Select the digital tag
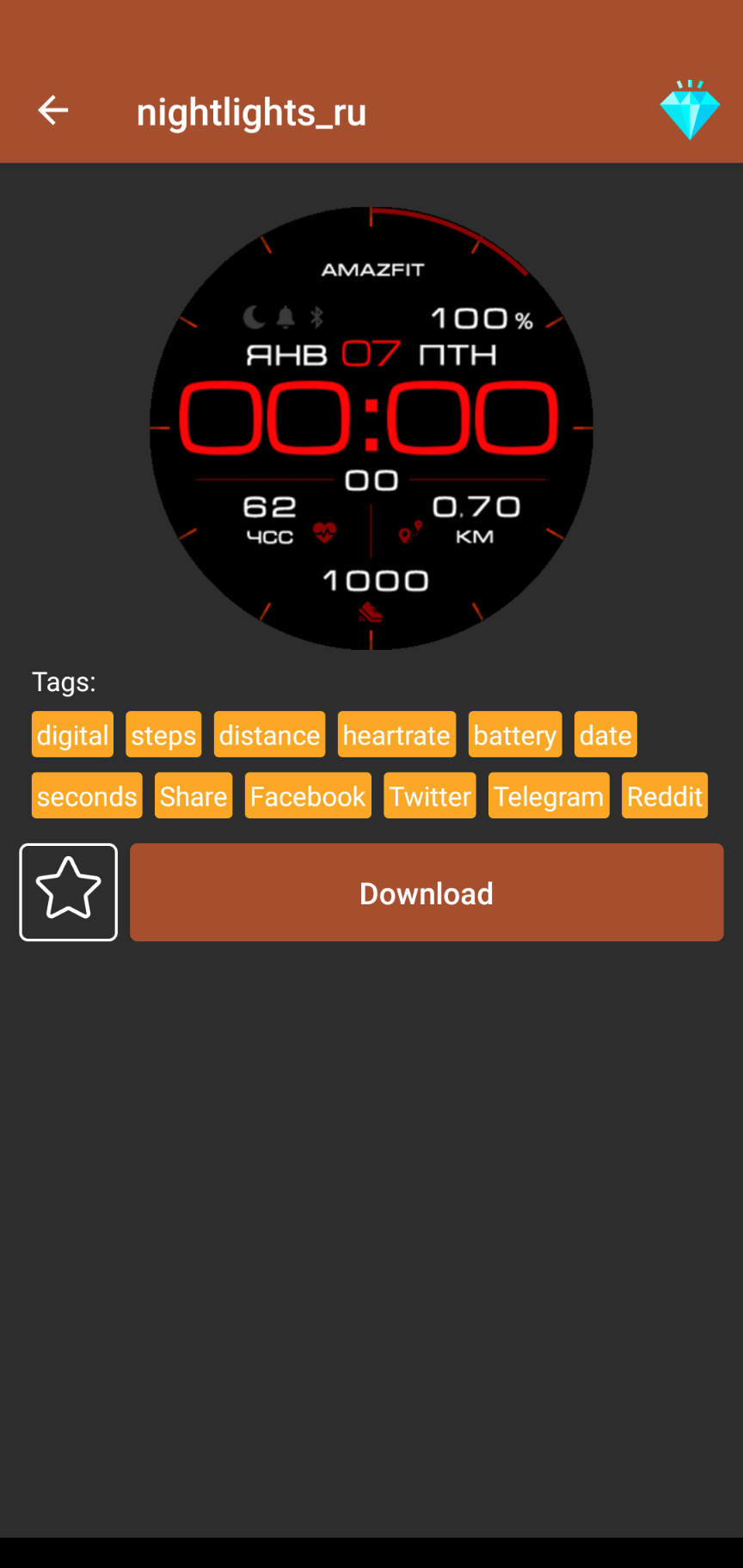This screenshot has height=1568, width=743. [72, 734]
